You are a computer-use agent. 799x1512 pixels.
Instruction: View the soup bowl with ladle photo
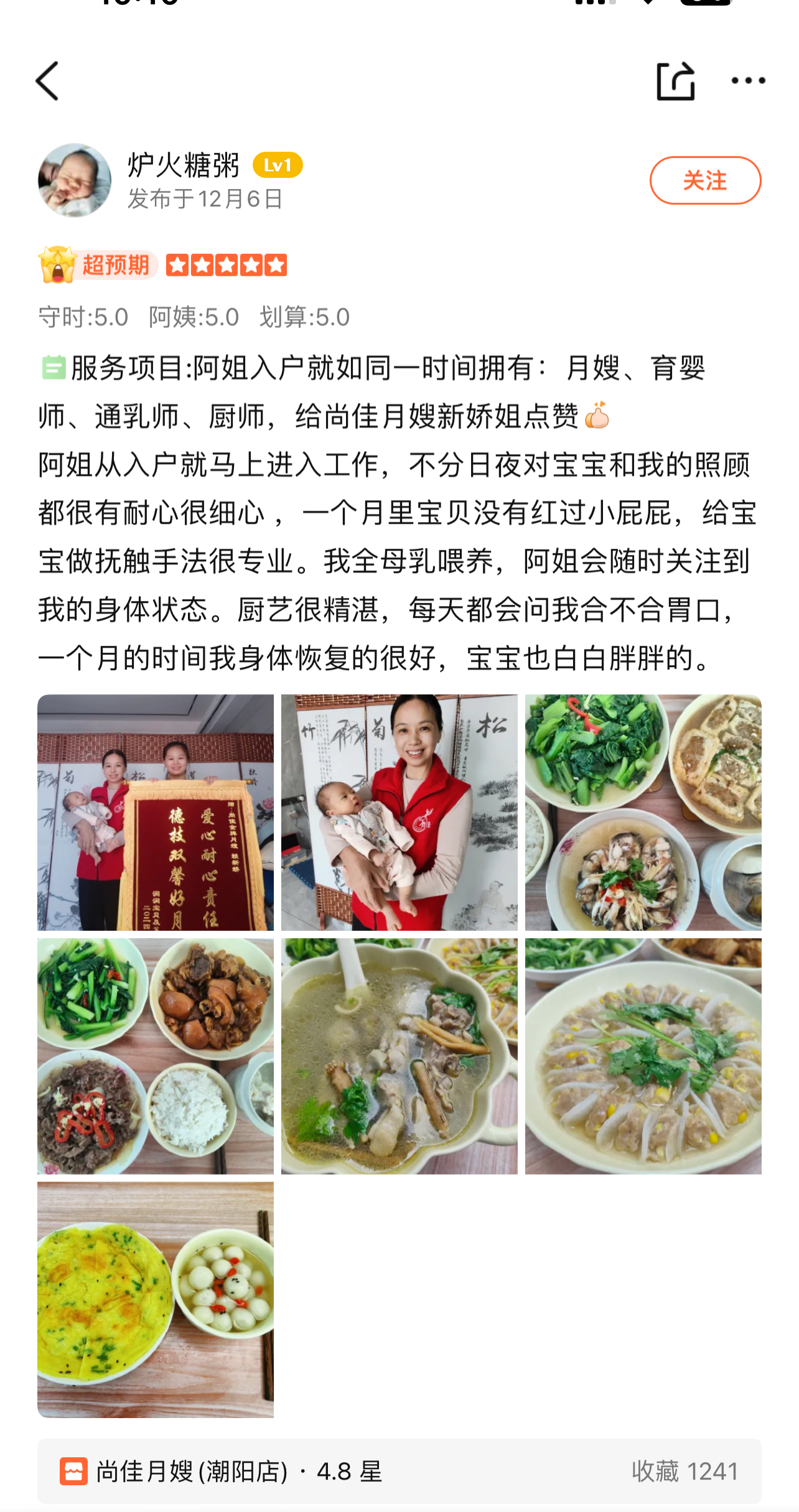[399, 1056]
